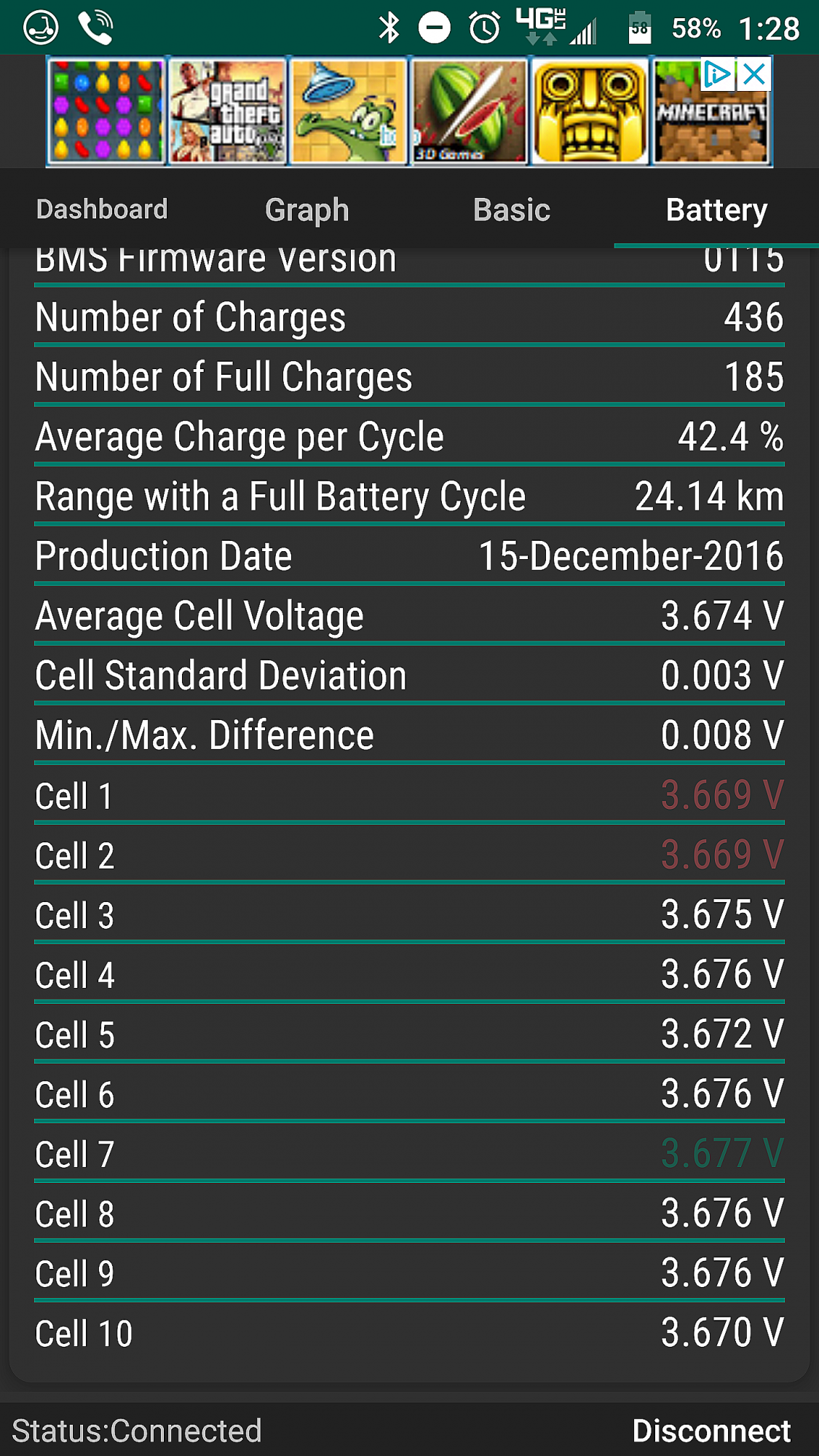Screen dimensions: 819x1456
Task: Open the Graph tab
Action: [307, 210]
